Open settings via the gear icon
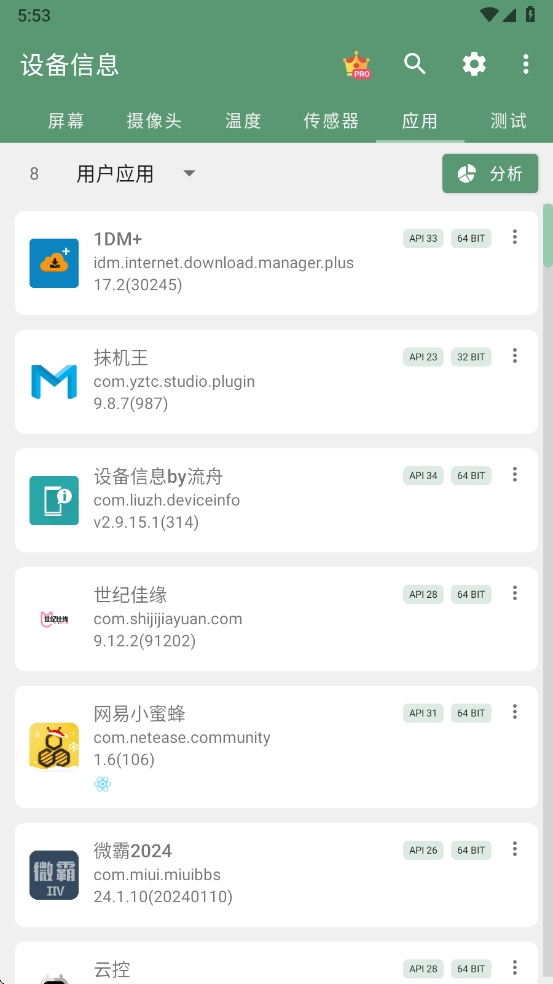Image resolution: width=553 pixels, height=984 pixels. click(x=474, y=64)
